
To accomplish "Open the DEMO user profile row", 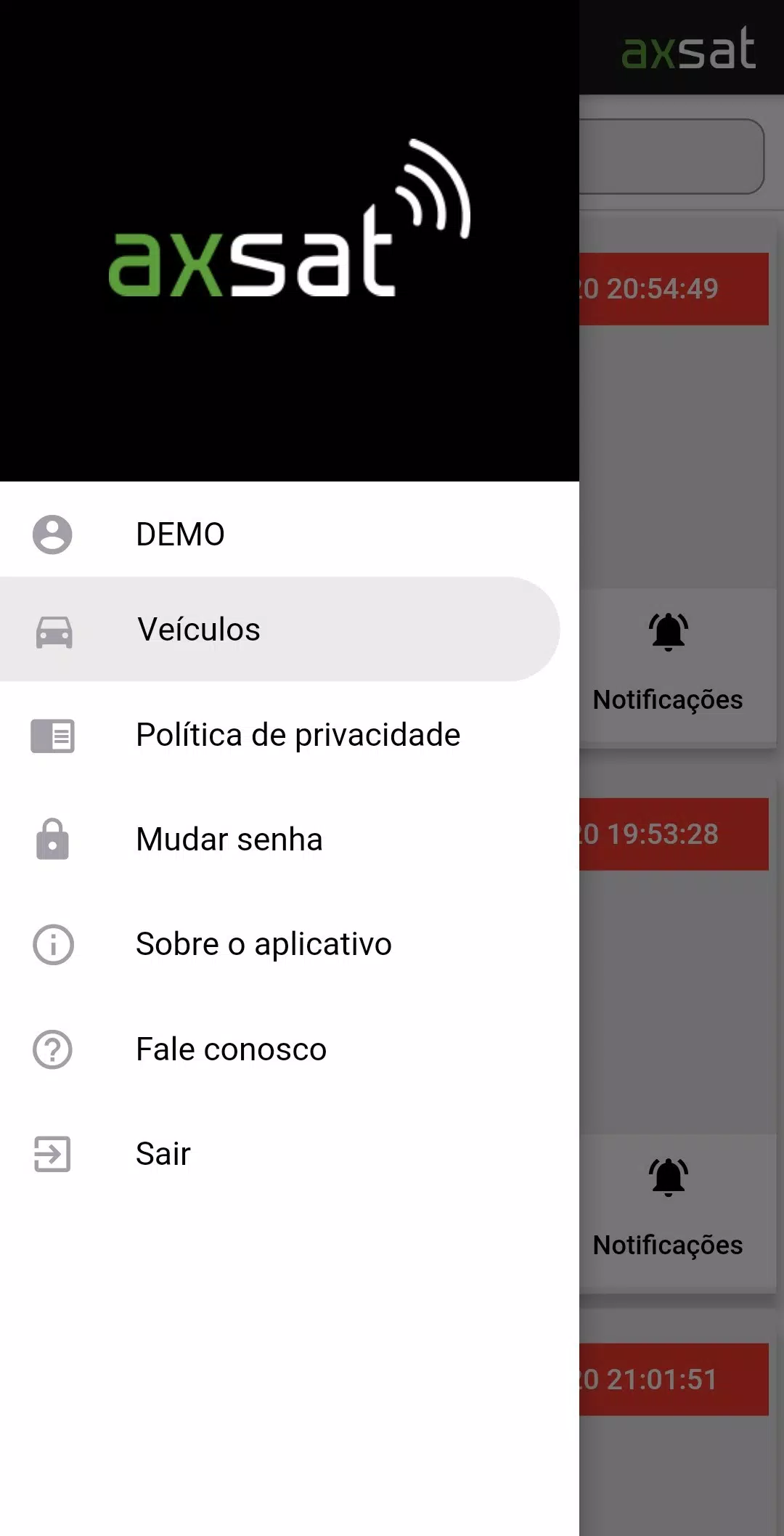I will pos(290,535).
